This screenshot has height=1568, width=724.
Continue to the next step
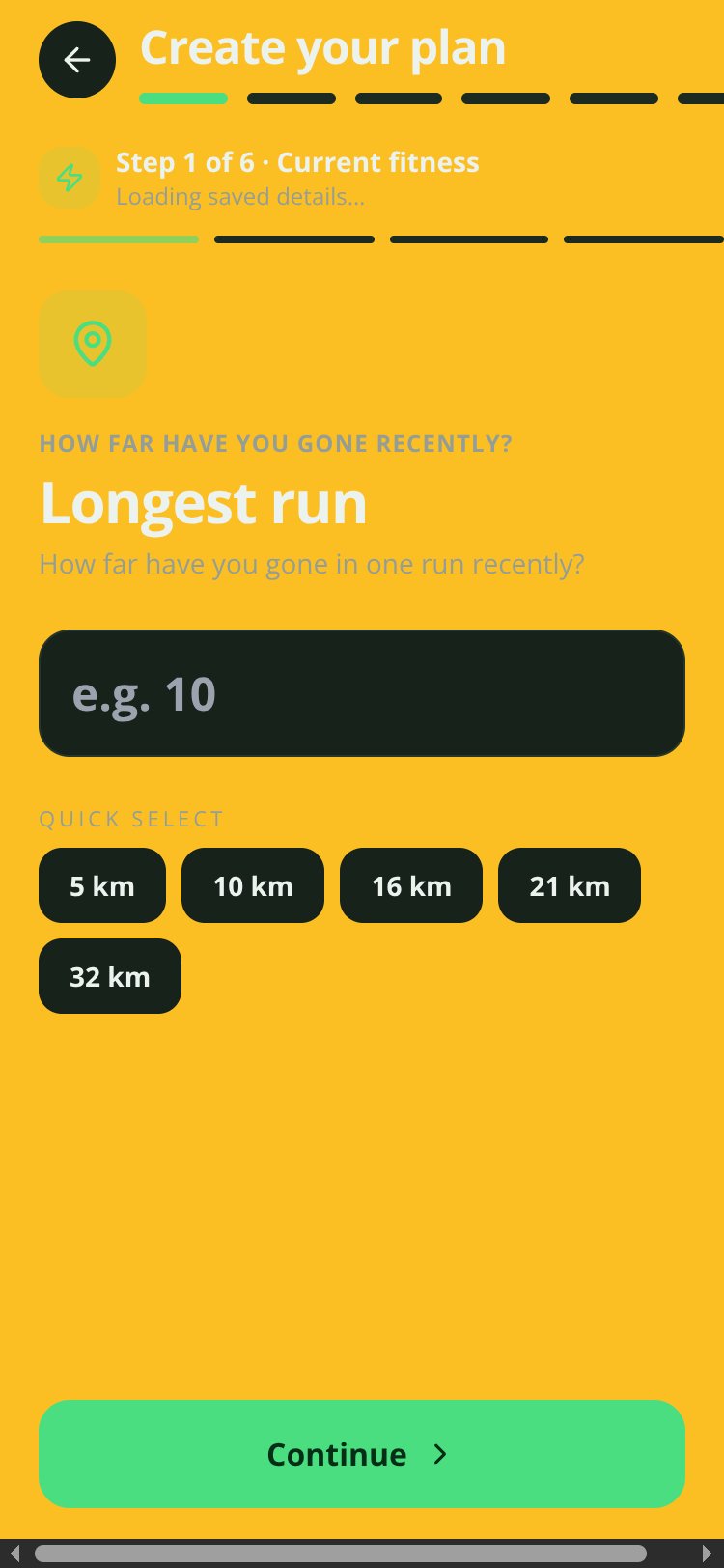(x=362, y=1454)
